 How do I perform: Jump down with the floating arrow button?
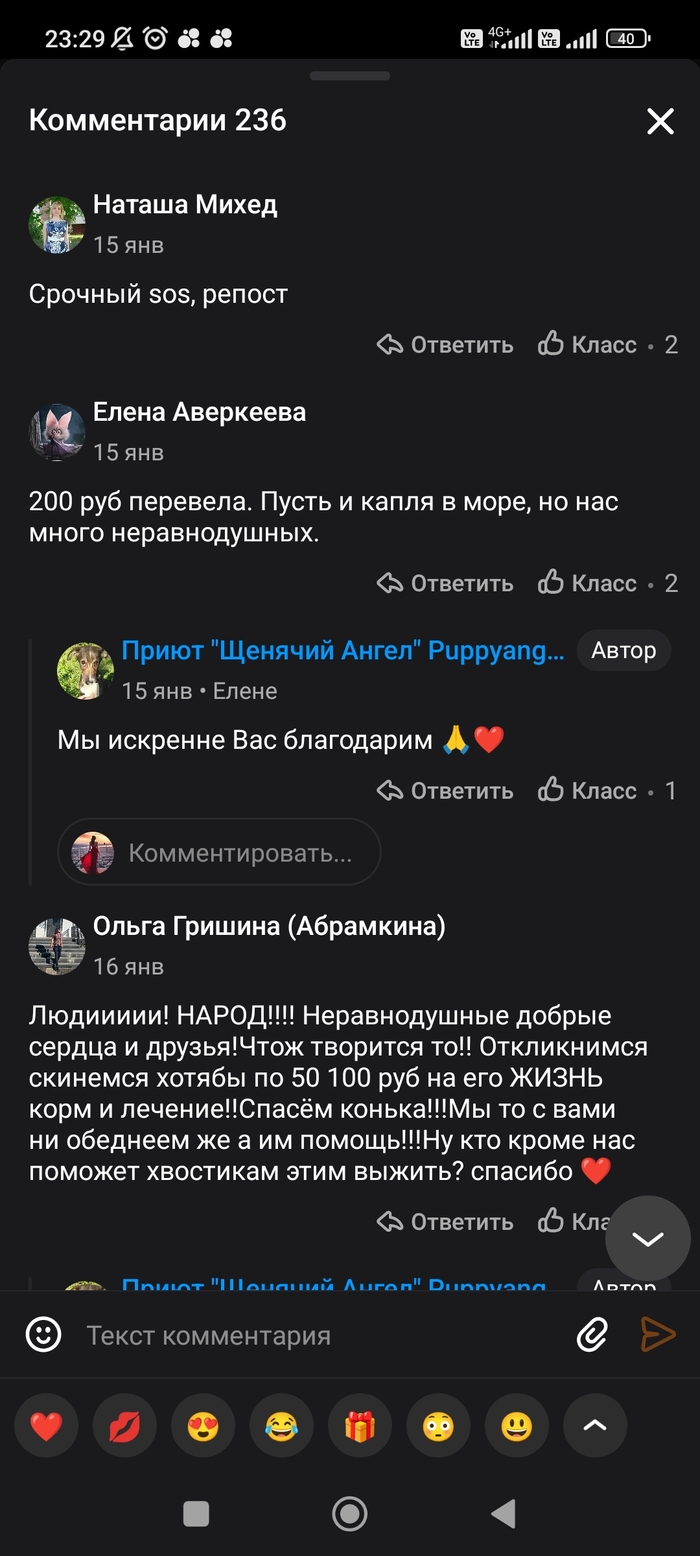pyautogui.click(x=647, y=1239)
